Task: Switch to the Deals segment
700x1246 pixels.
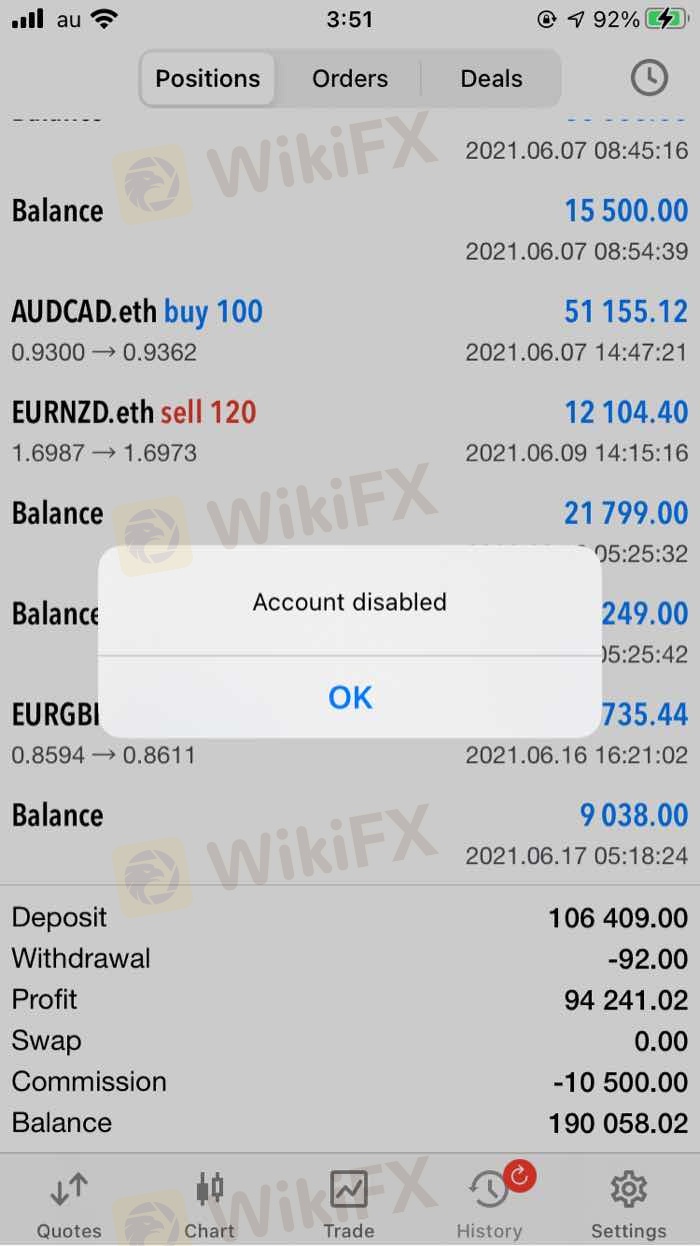Action: (x=491, y=79)
